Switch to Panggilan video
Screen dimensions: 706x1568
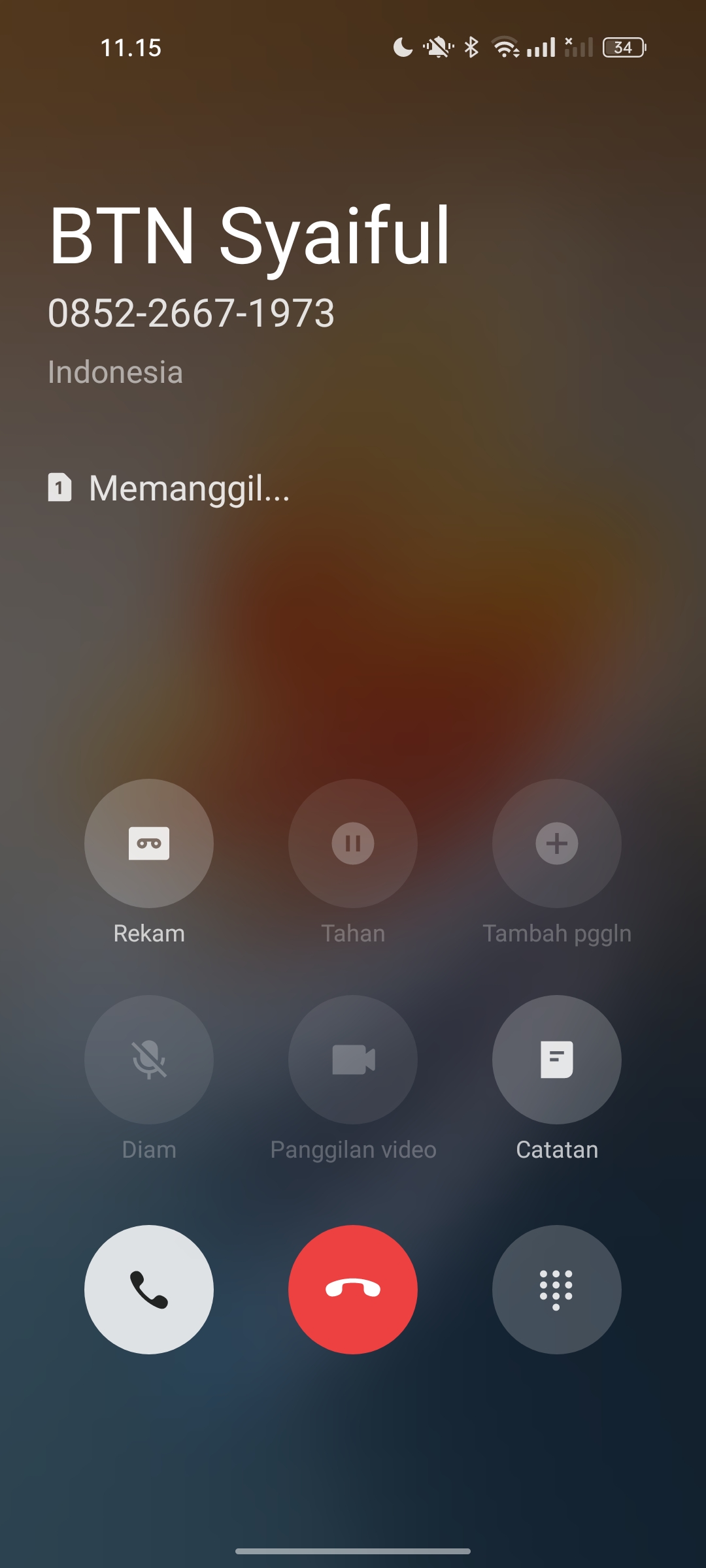(353, 1059)
